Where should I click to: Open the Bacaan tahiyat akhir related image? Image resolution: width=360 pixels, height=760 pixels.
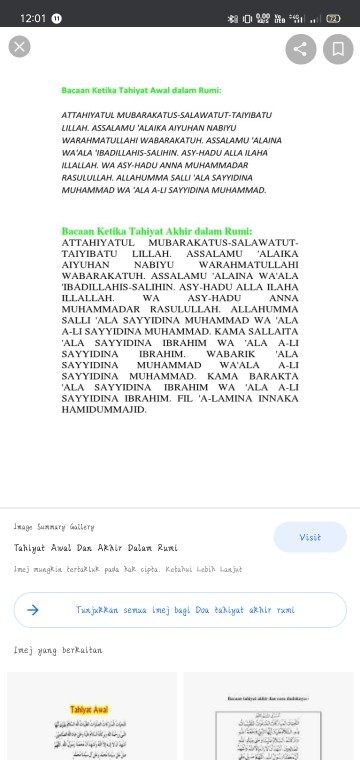(268, 716)
